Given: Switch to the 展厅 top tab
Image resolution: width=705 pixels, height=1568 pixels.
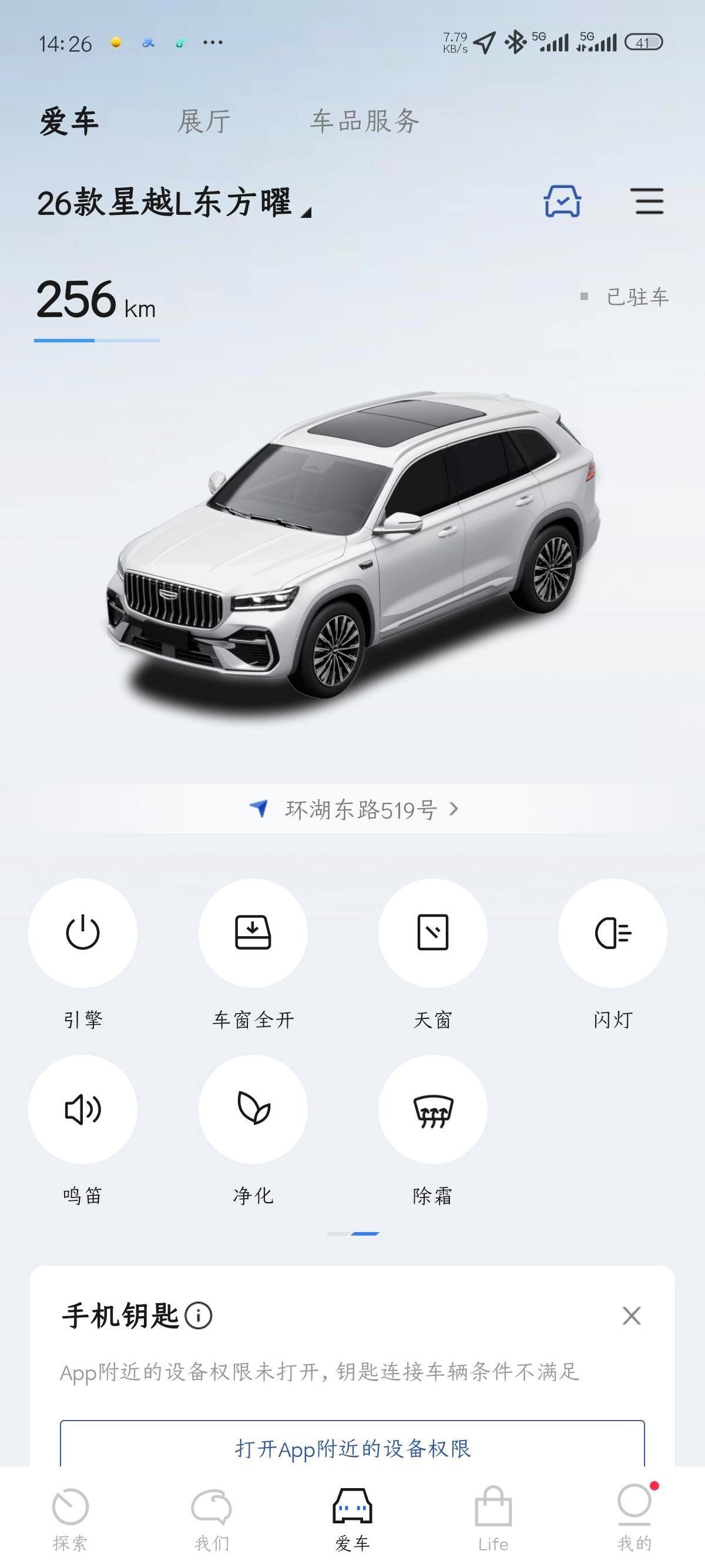Looking at the screenshot, I should pyautogui.click(x=204, y=121).
